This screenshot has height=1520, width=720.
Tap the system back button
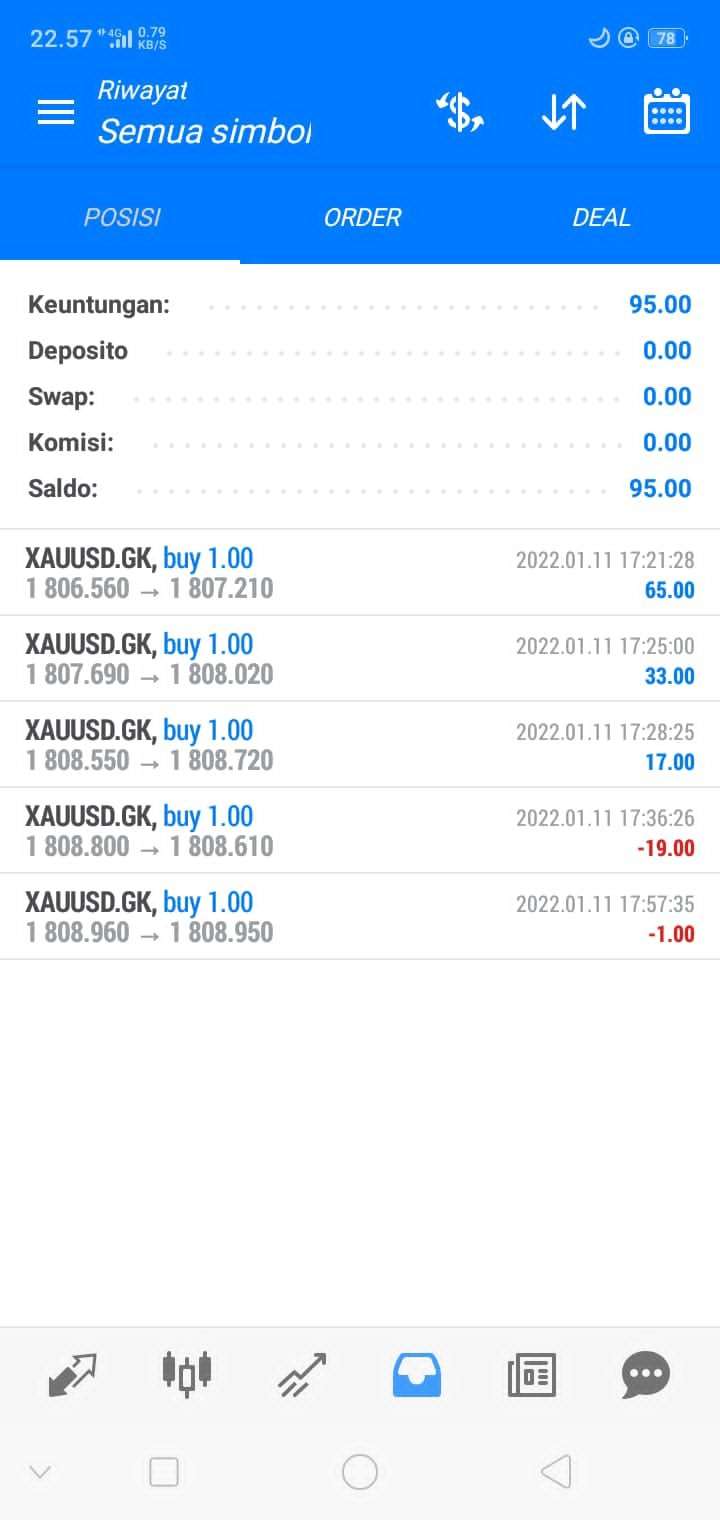(x=556, y=1471)
